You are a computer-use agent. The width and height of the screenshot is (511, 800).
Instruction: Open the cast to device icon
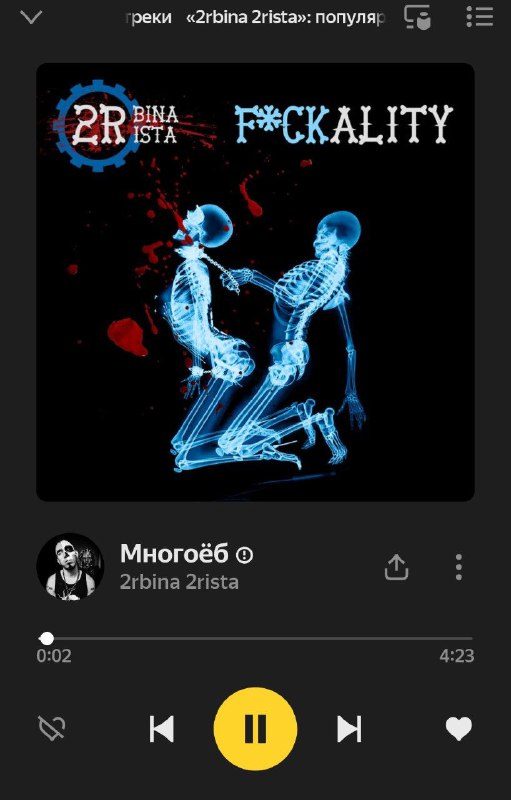click(x=417, y=17)
